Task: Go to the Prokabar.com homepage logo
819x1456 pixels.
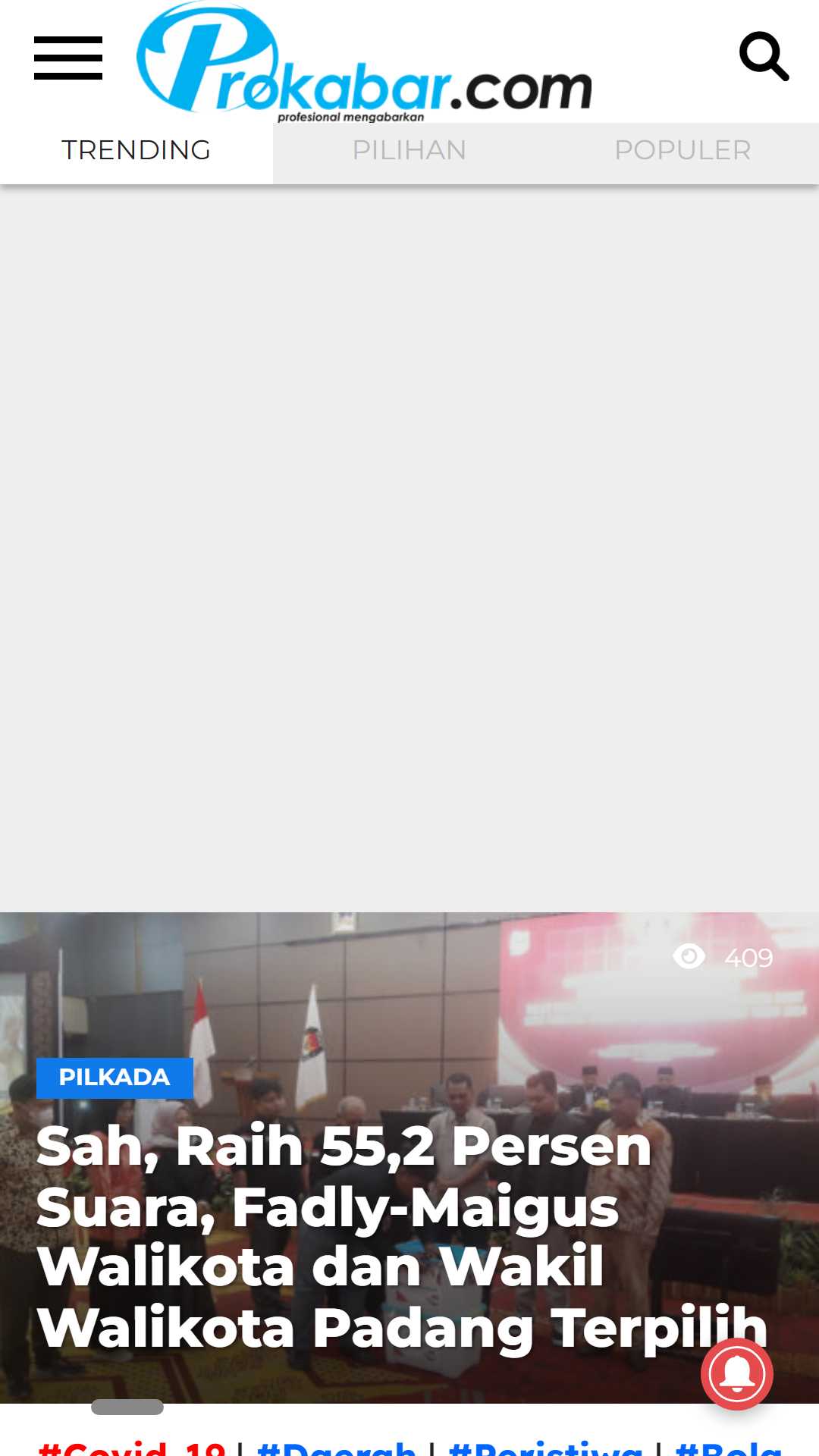Action: pos(364,62)
